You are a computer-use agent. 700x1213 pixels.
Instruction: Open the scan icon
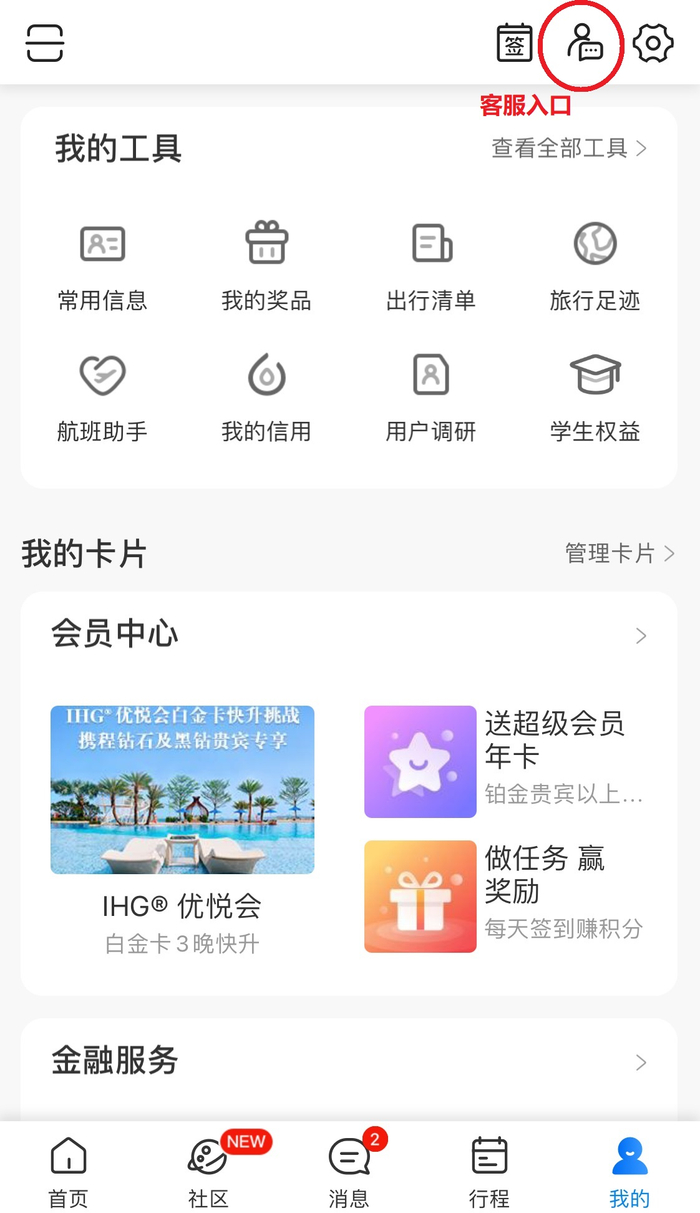pyautogui.click(x=45, y=44)
